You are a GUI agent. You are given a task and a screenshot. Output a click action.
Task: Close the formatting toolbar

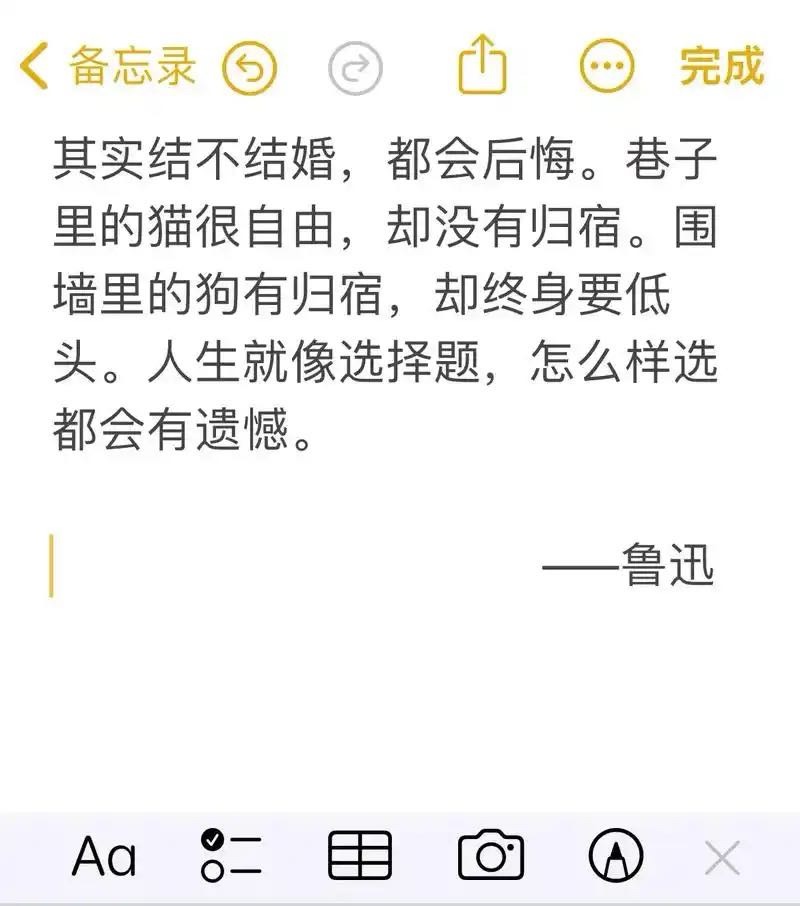tap(722, 858)
